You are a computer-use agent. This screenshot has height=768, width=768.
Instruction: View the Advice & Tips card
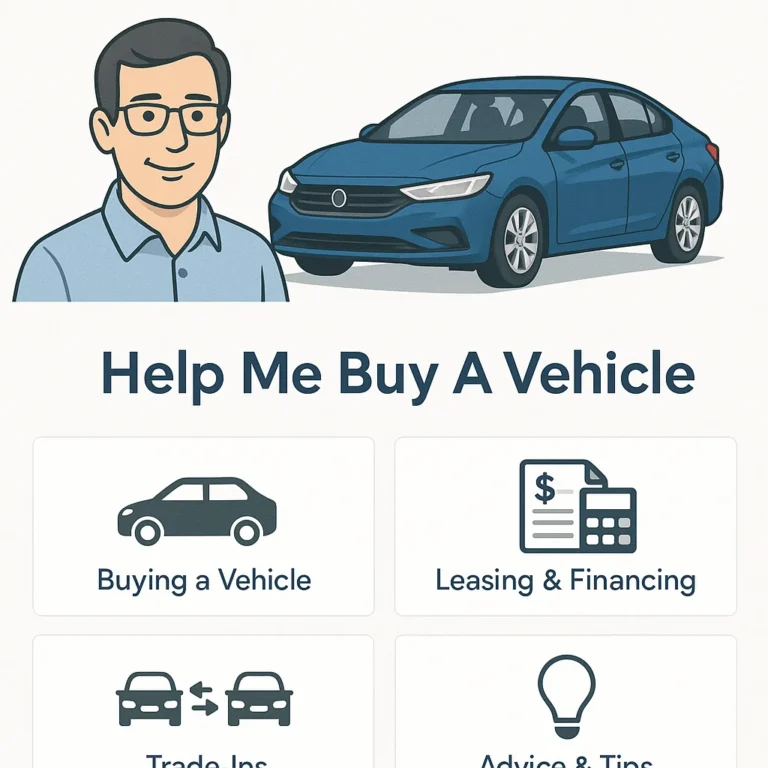pos(565,705)
